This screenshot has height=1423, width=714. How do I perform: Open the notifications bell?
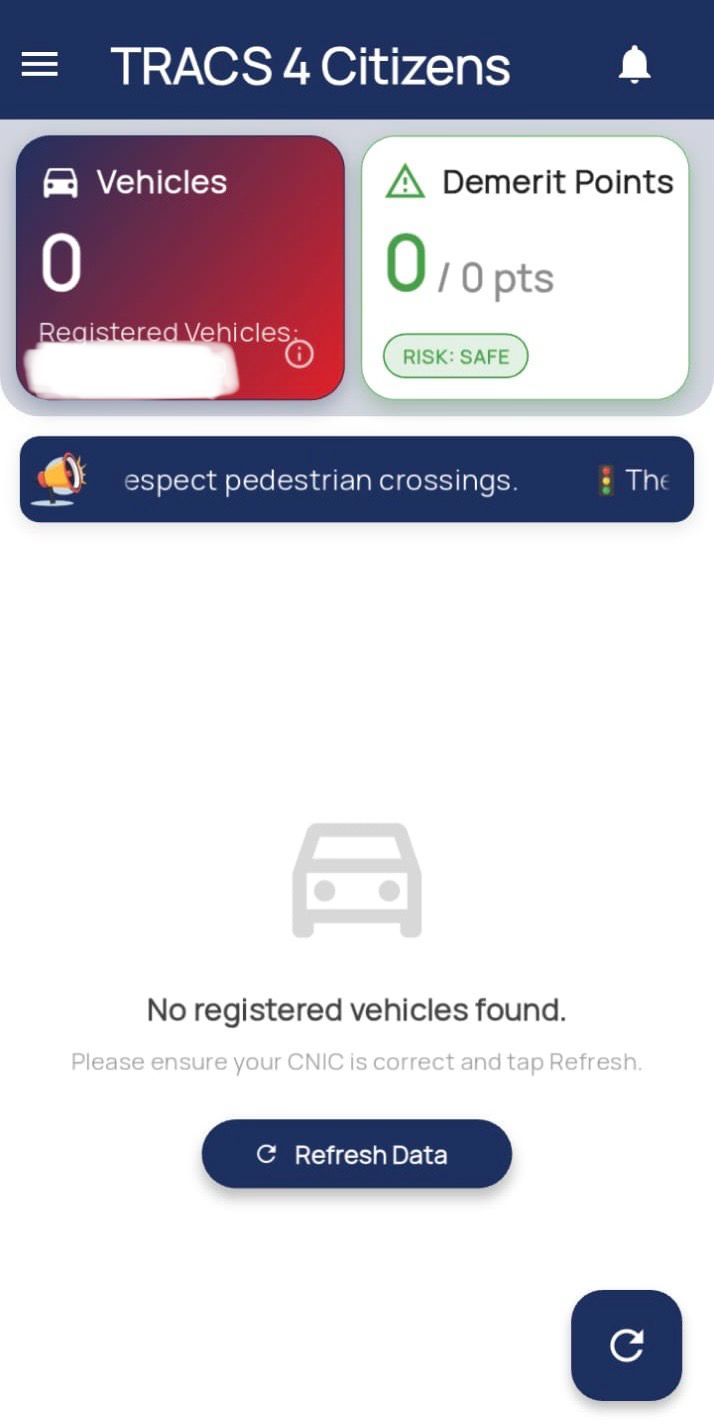tap(634, 65)
